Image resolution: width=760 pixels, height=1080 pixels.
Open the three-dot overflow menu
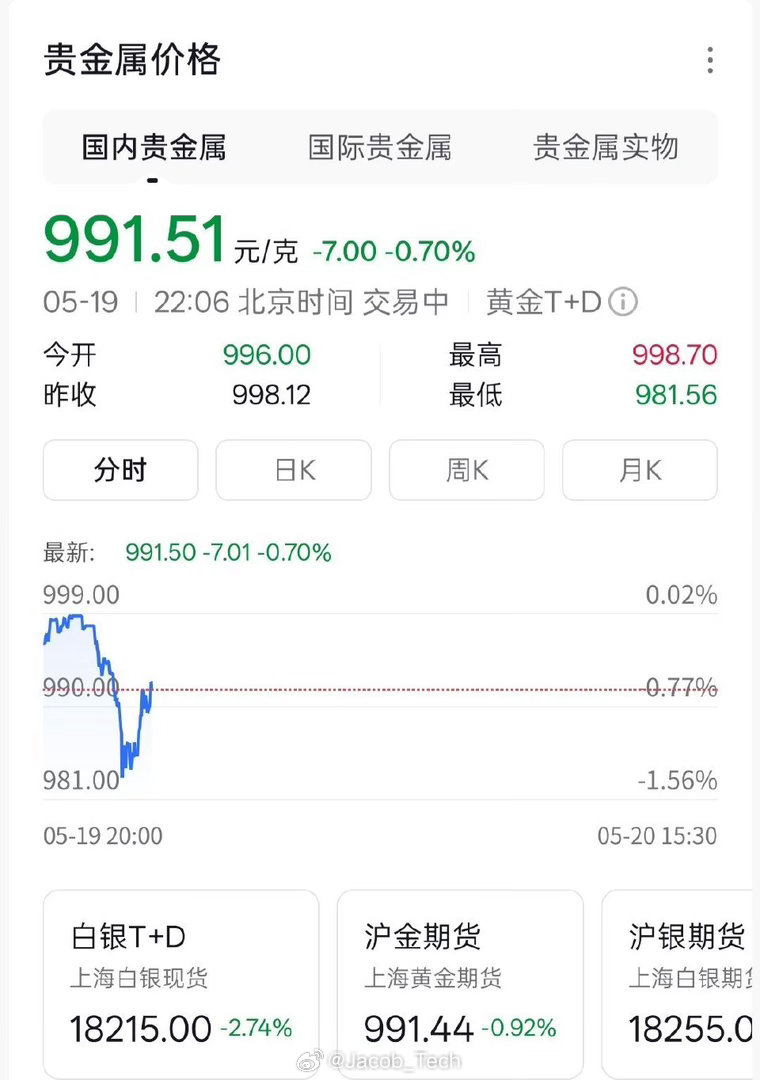(710, 60)
